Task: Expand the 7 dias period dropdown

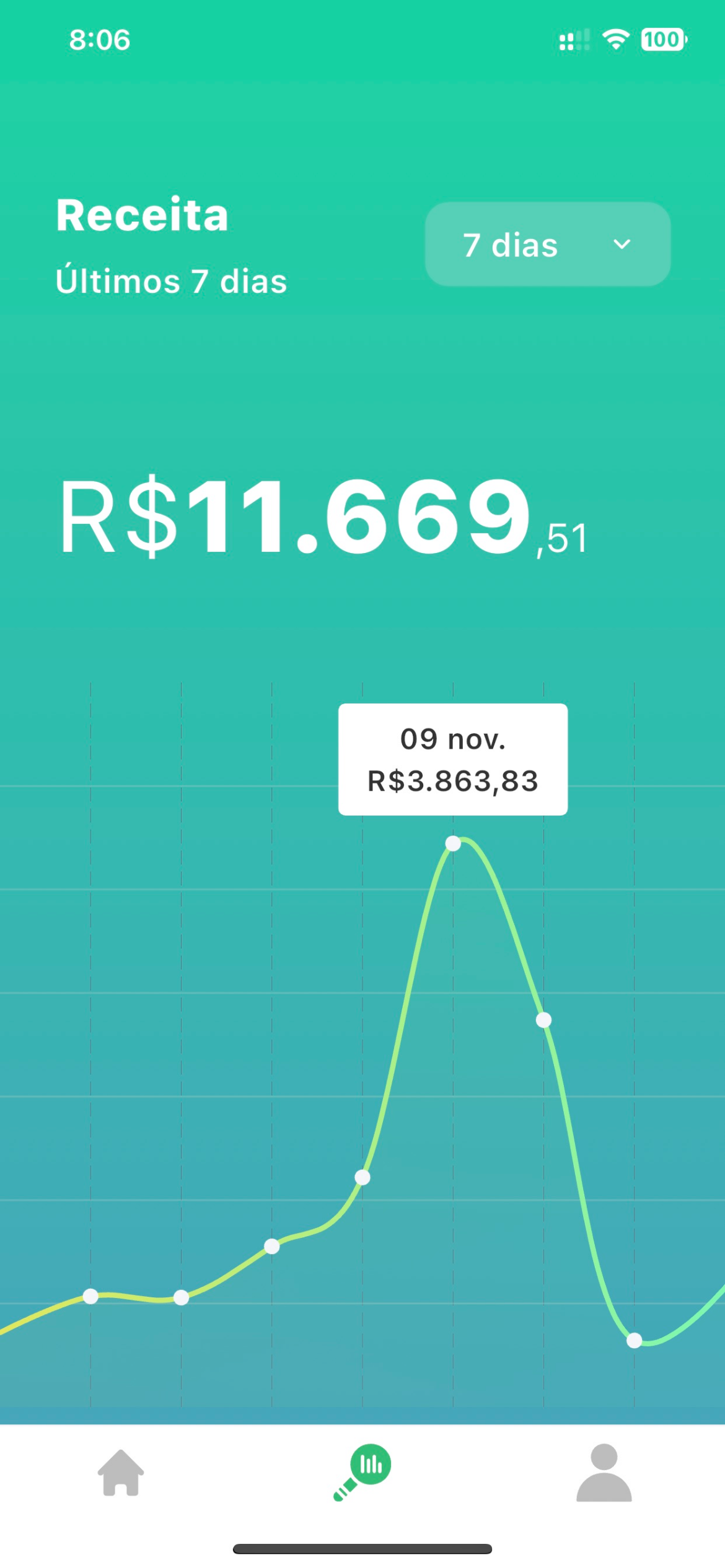Action: tap(547, 244)
